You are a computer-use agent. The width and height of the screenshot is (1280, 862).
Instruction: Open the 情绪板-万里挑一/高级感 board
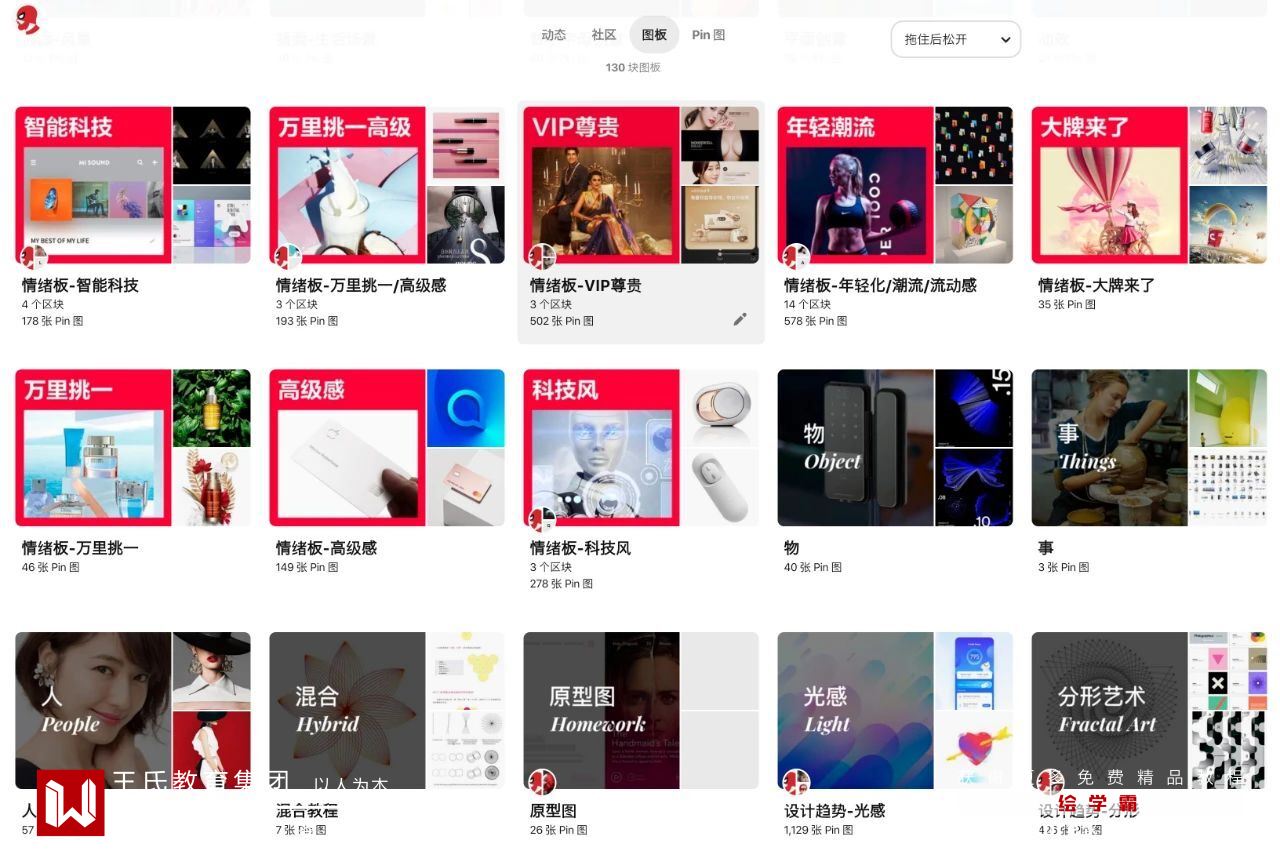tap(386, 186)
